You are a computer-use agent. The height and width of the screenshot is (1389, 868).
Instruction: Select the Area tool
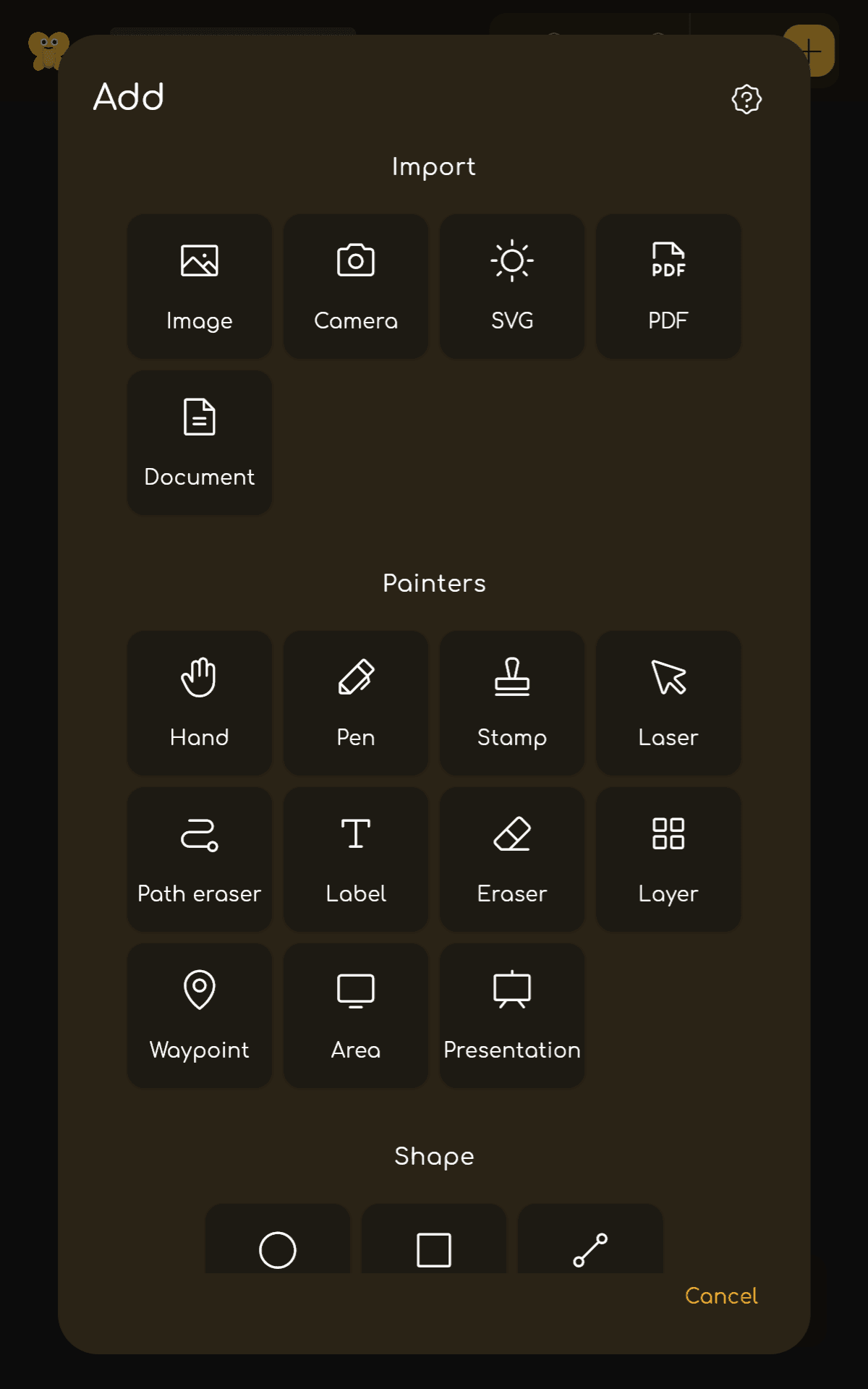(x=356, y=1015)
